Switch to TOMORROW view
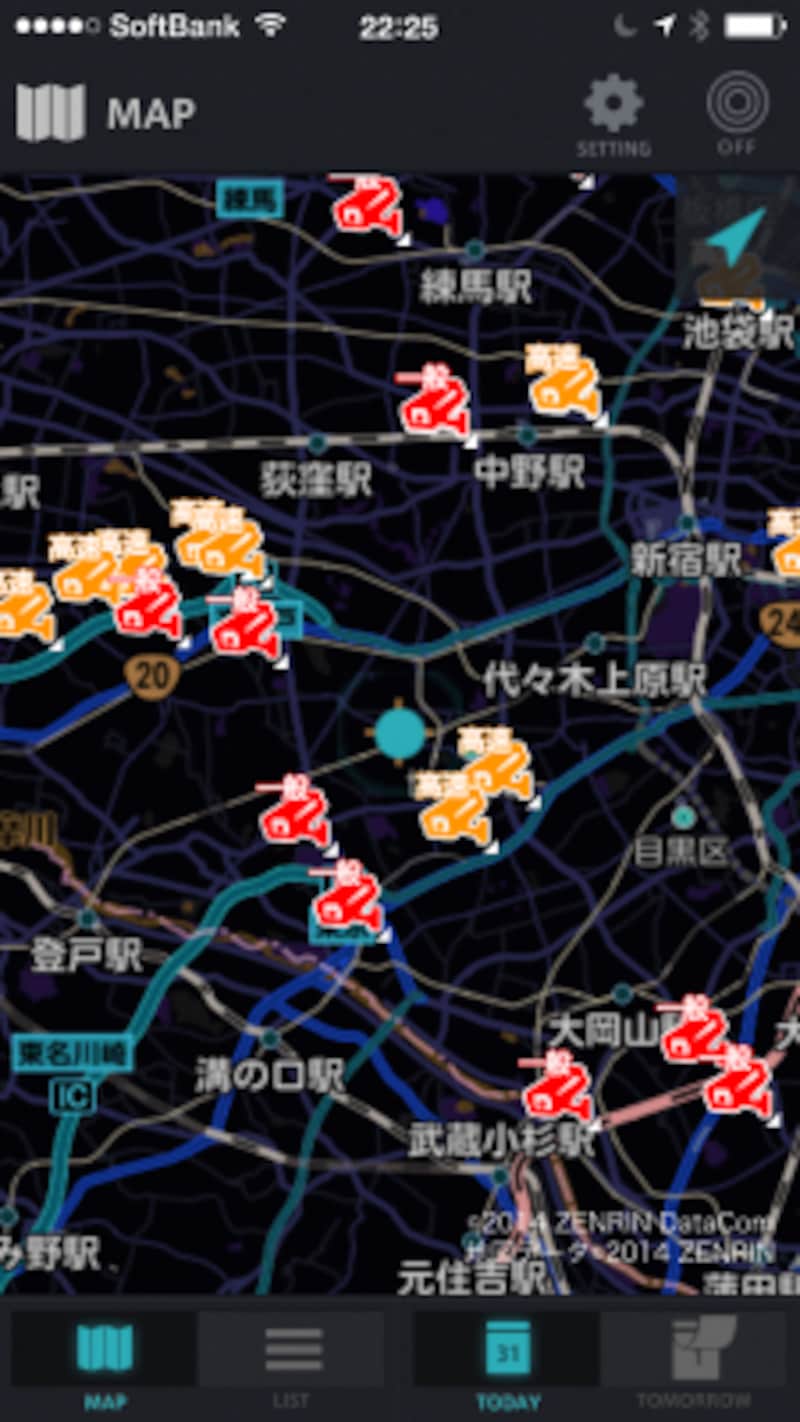800x1422 pixels. coord(696,1360)
